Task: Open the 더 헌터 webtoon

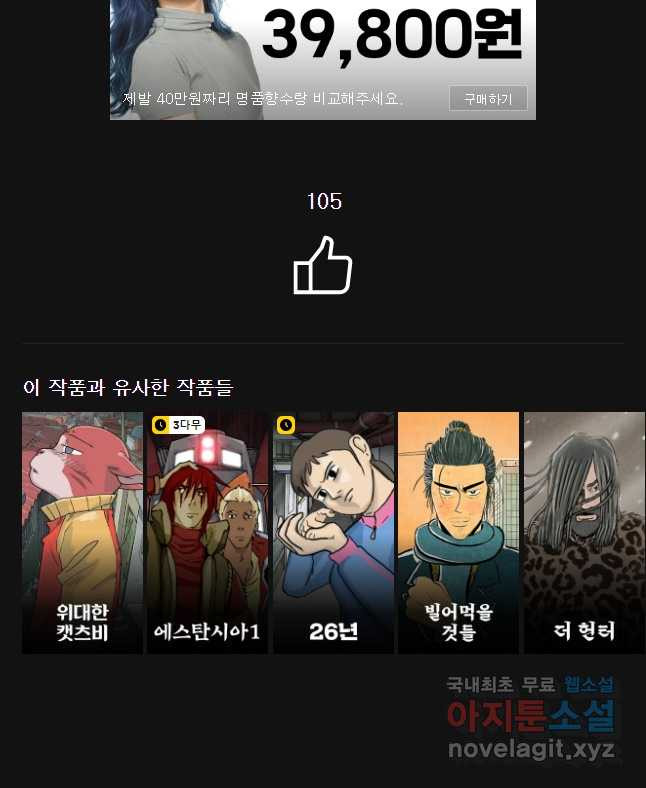Action: [584, 532]
